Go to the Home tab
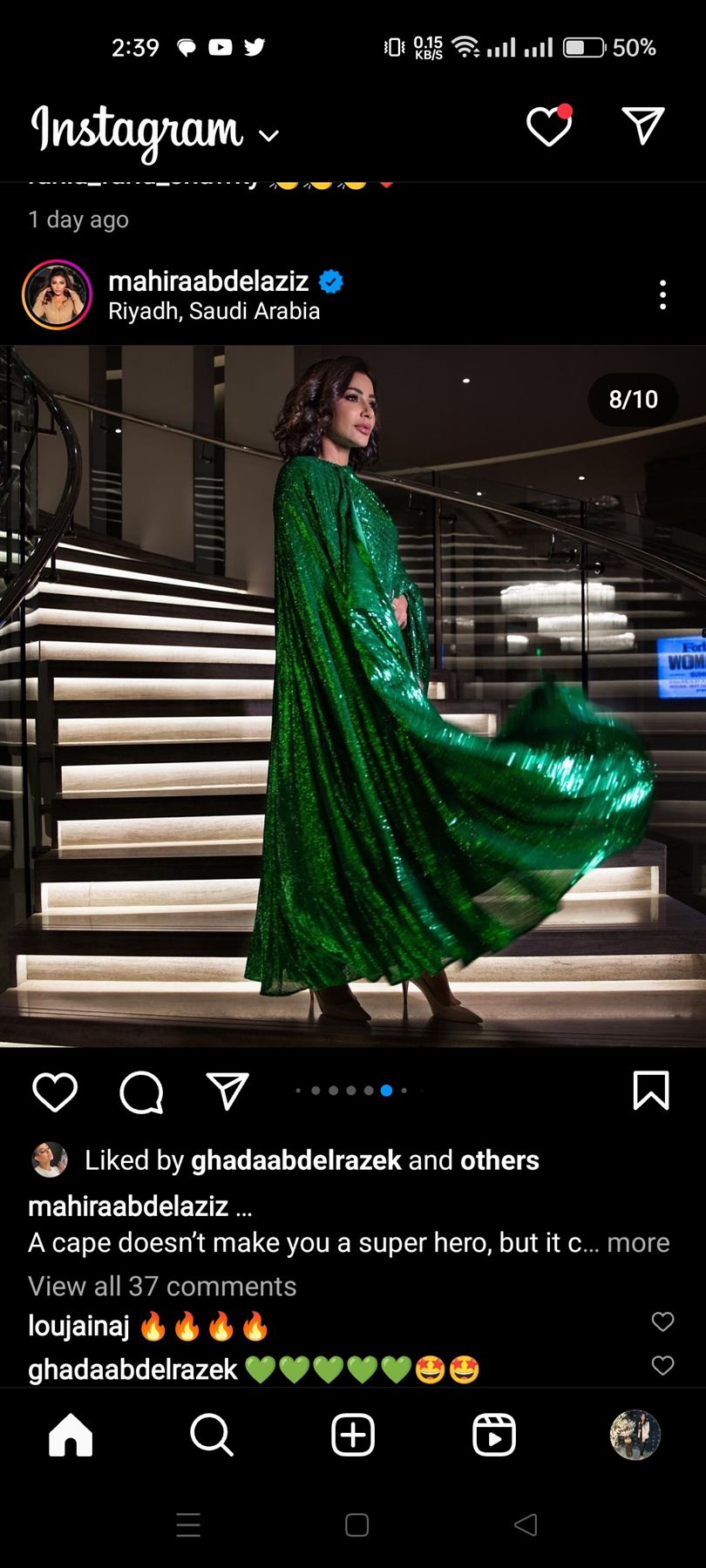The width and height of the screenshot is (706, 1568). (71, 1435)
